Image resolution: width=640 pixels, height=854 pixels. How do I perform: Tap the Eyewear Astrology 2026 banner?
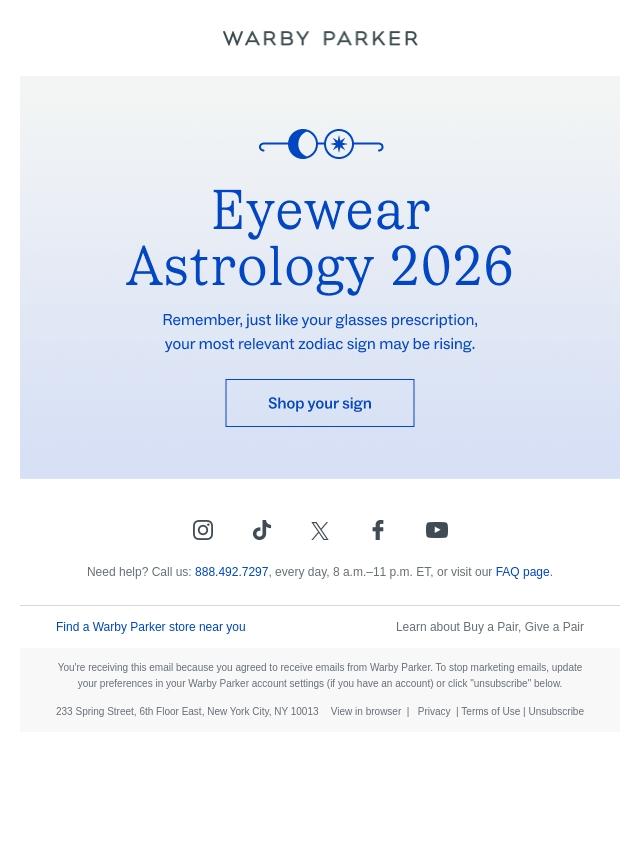pos(319,240)
